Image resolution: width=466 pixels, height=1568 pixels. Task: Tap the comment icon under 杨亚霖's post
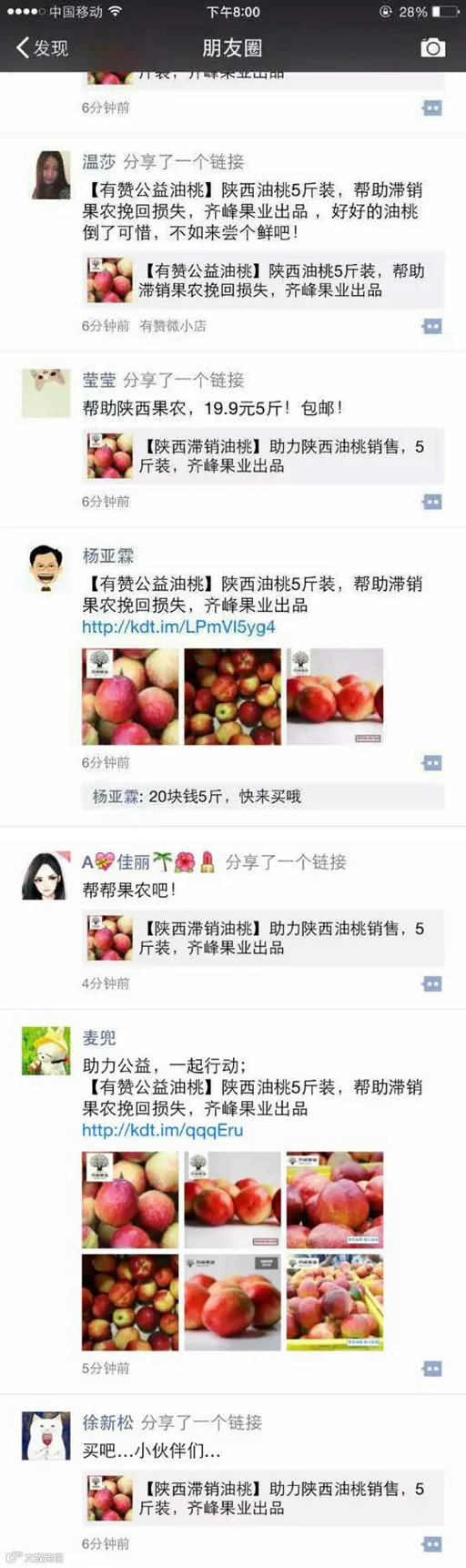tap(431, 763)
